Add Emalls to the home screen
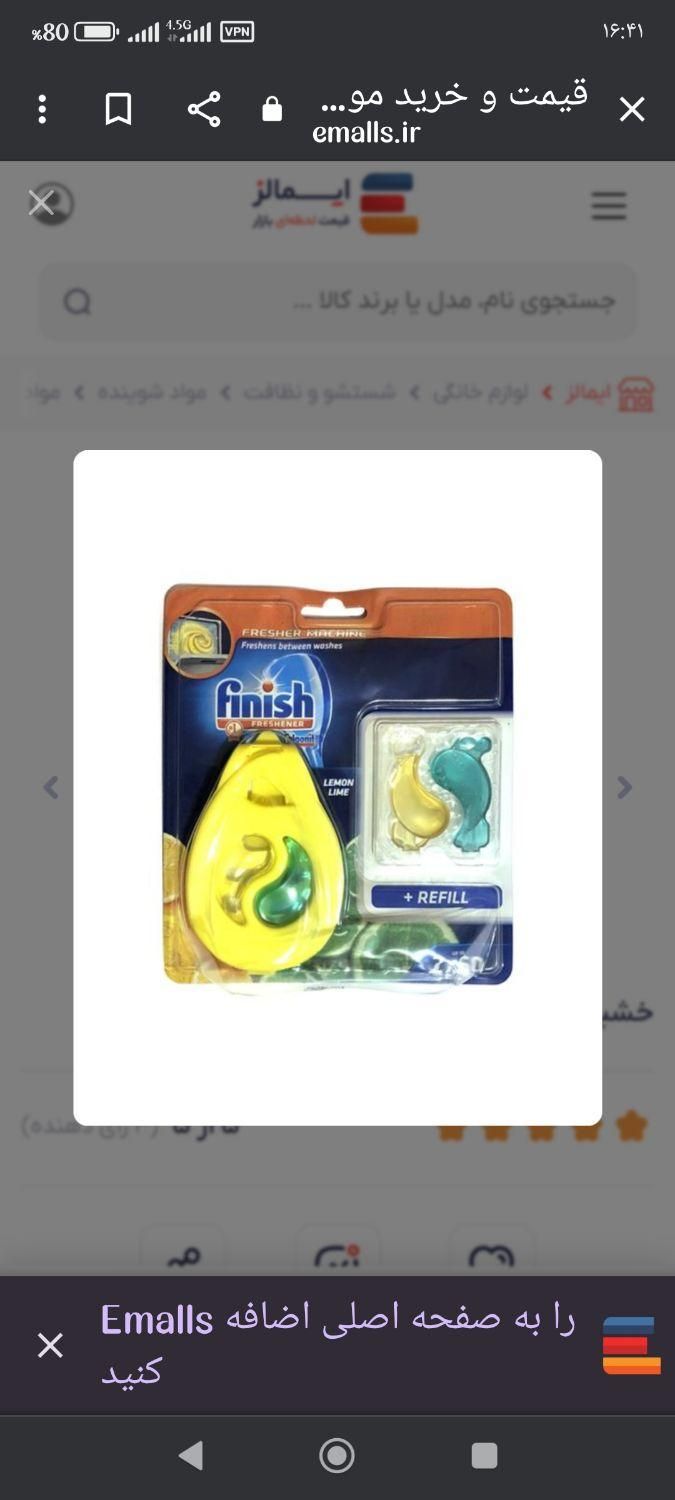The image size is (675, 1500). click(340, 1343)
